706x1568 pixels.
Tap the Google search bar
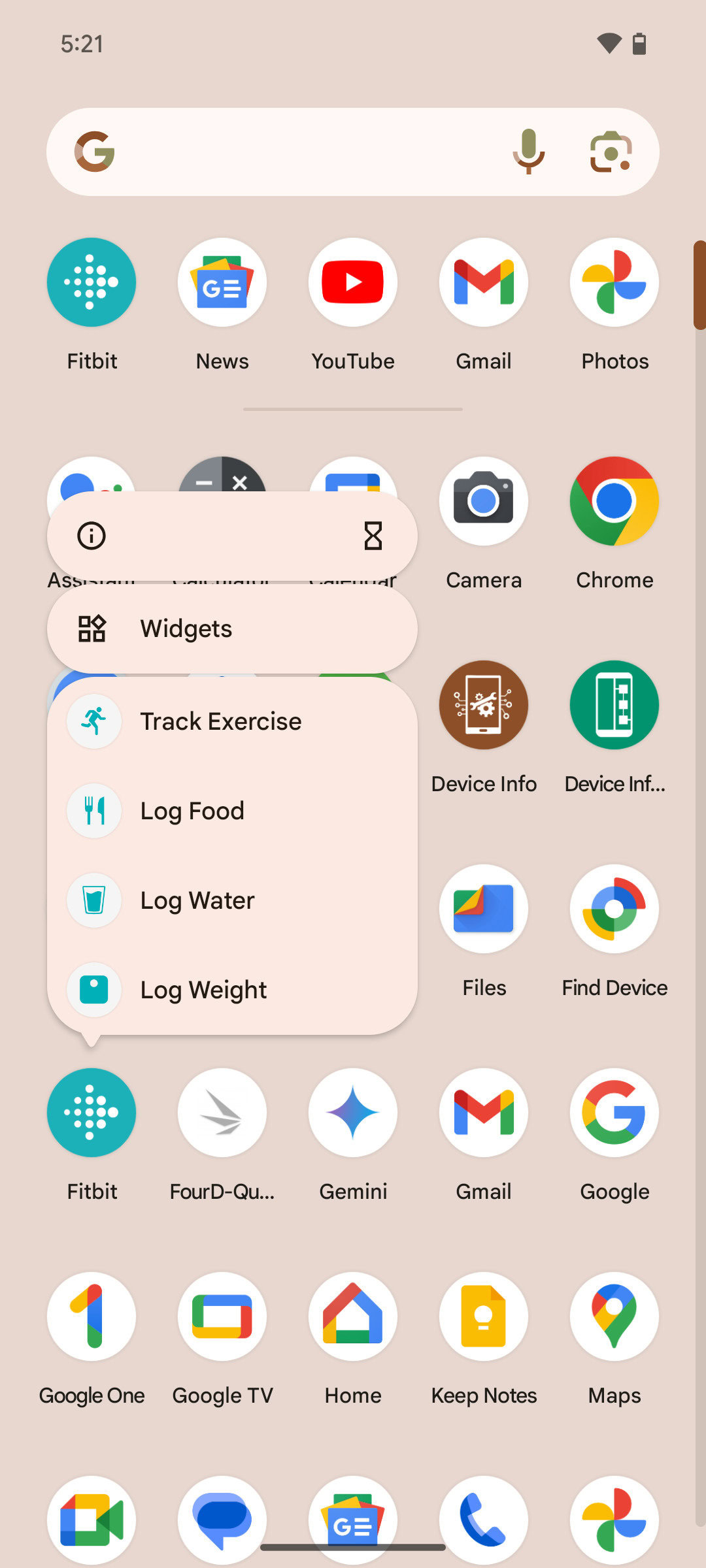(301, 152)
